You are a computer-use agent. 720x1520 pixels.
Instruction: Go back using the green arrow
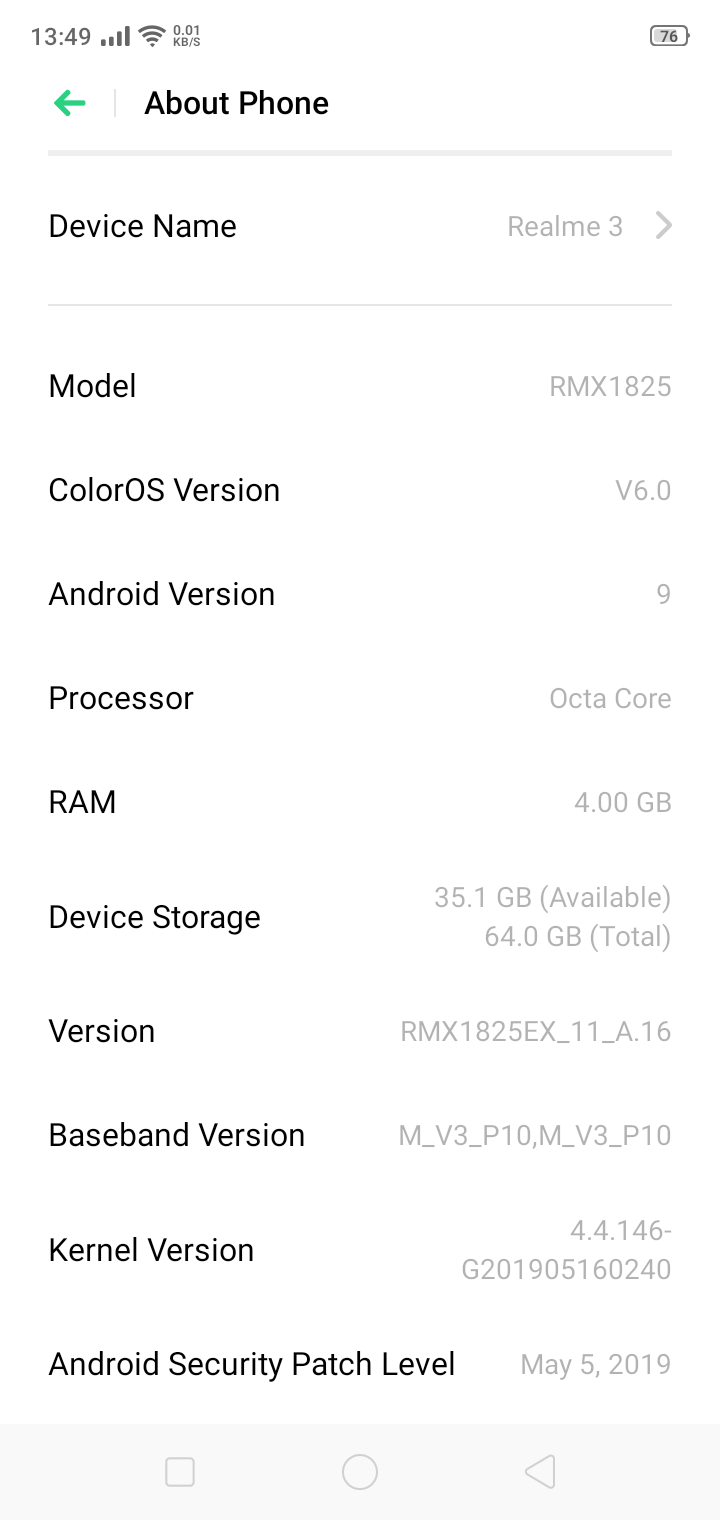point(70,103)
